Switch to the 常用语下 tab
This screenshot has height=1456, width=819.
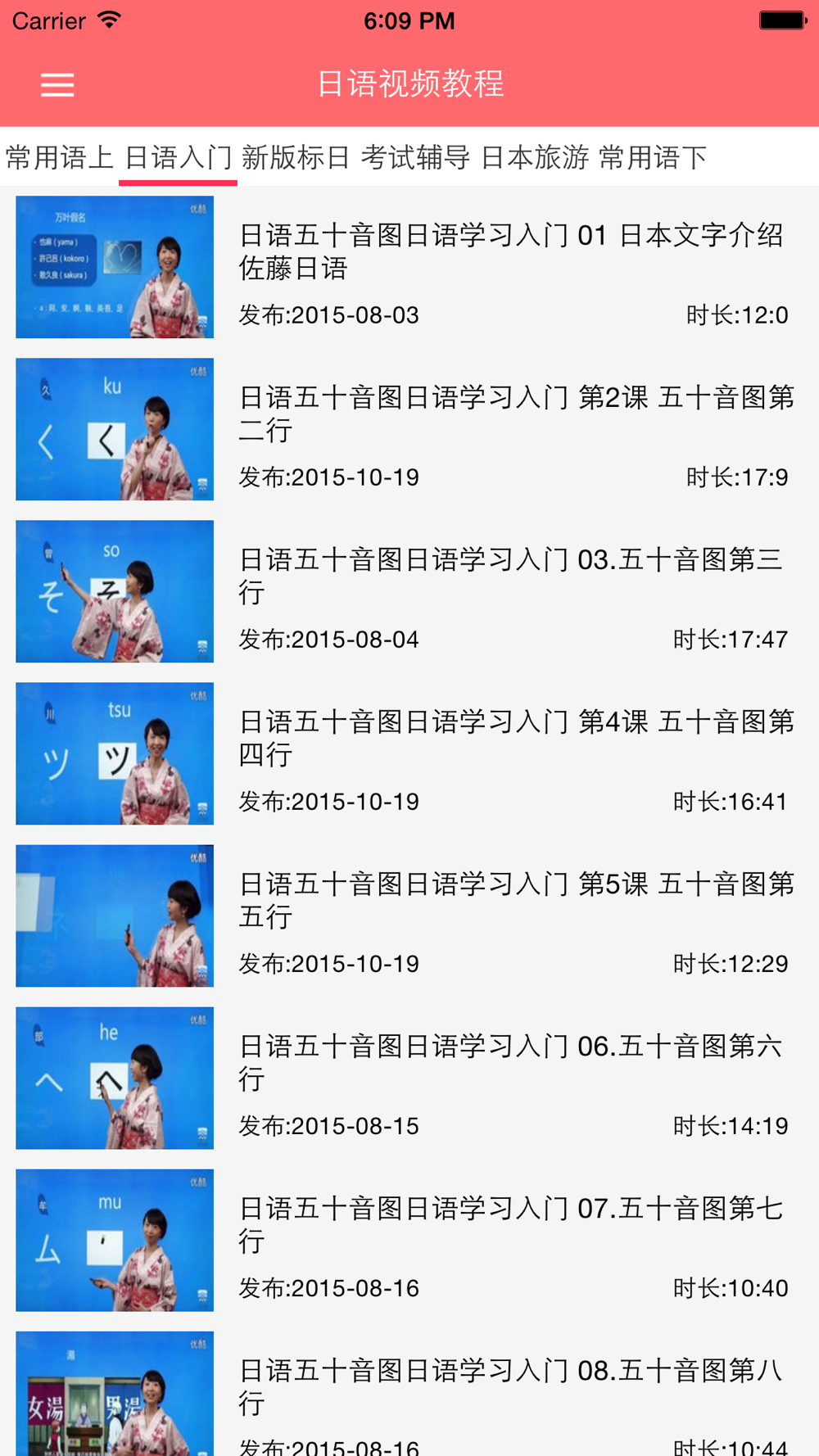(x=653, y=157)
